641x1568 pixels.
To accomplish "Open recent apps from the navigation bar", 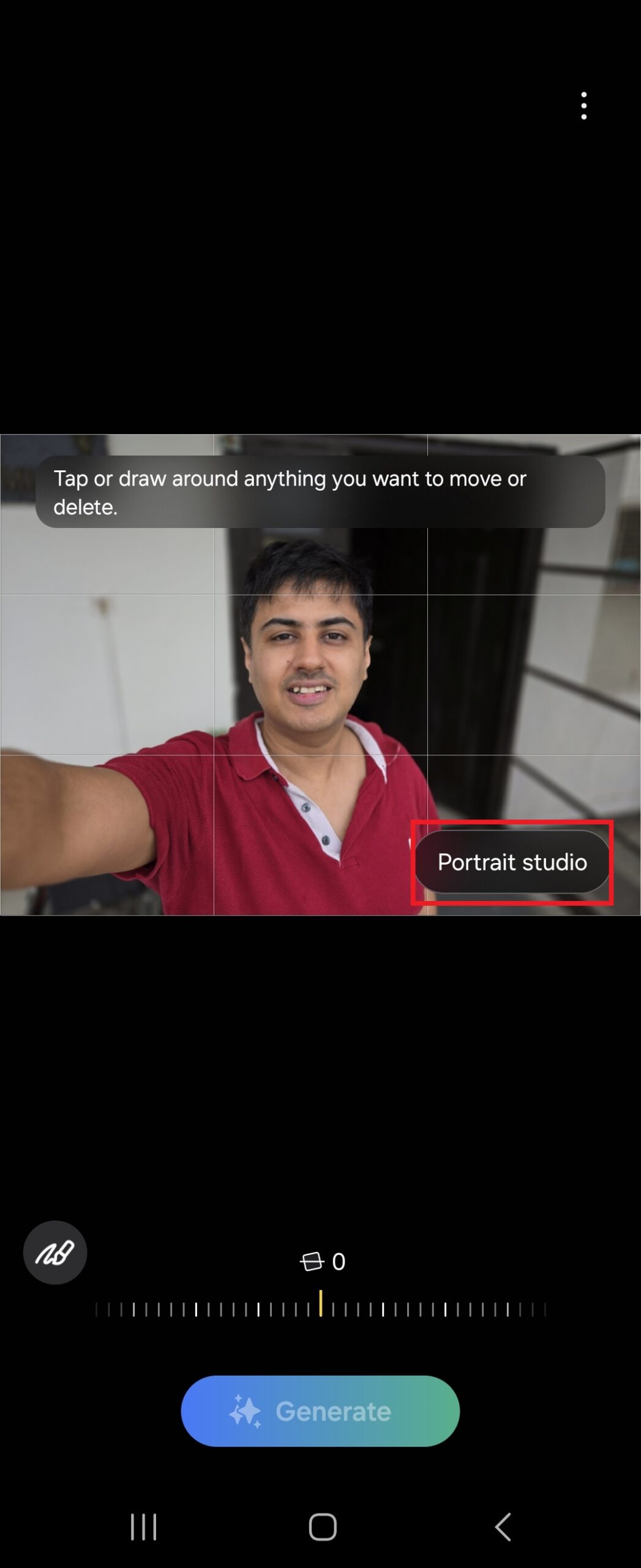I will pos(143,1526).
